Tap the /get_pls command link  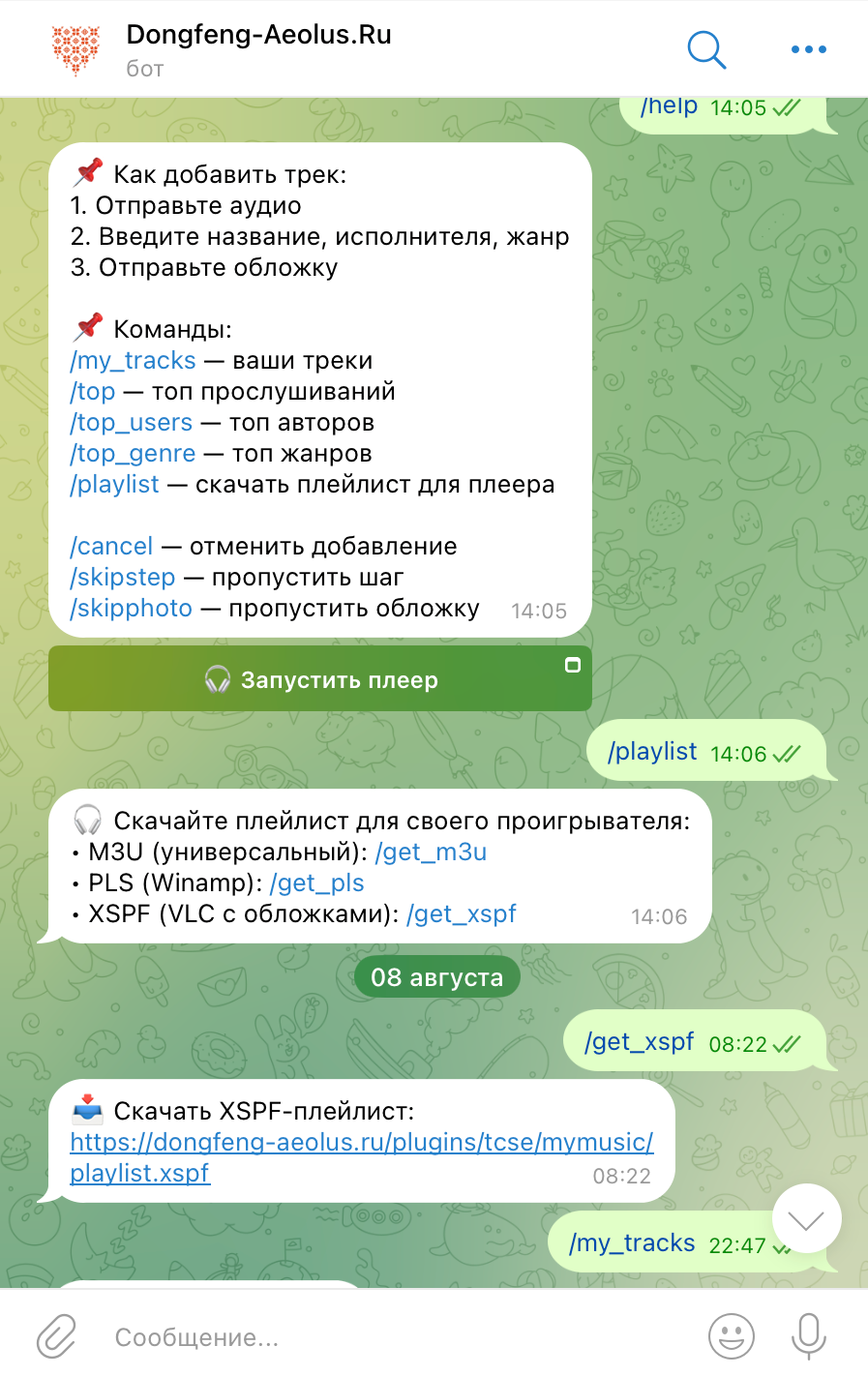[x=317, y=883]
